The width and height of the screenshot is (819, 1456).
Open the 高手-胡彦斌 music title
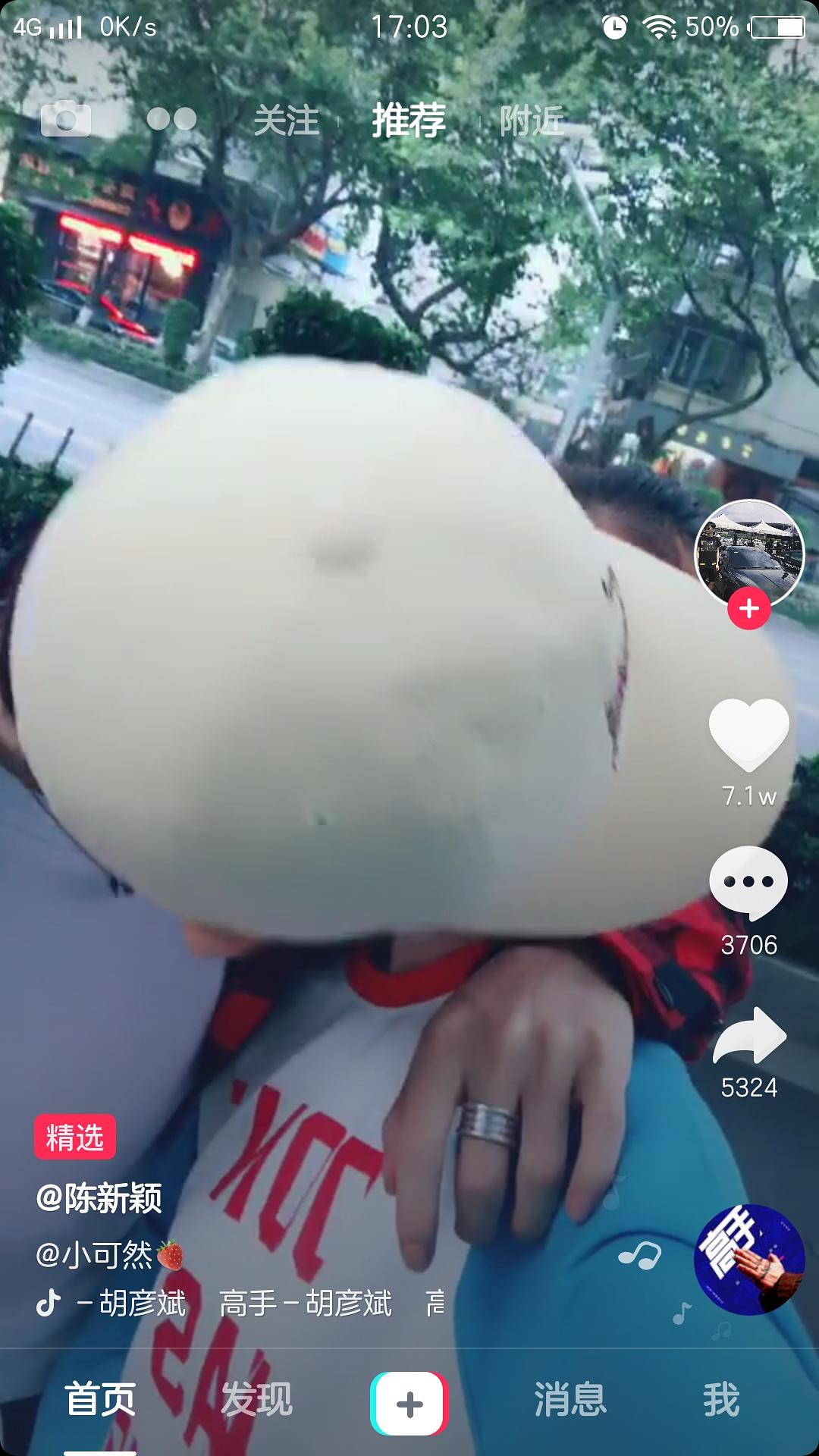305,1304
